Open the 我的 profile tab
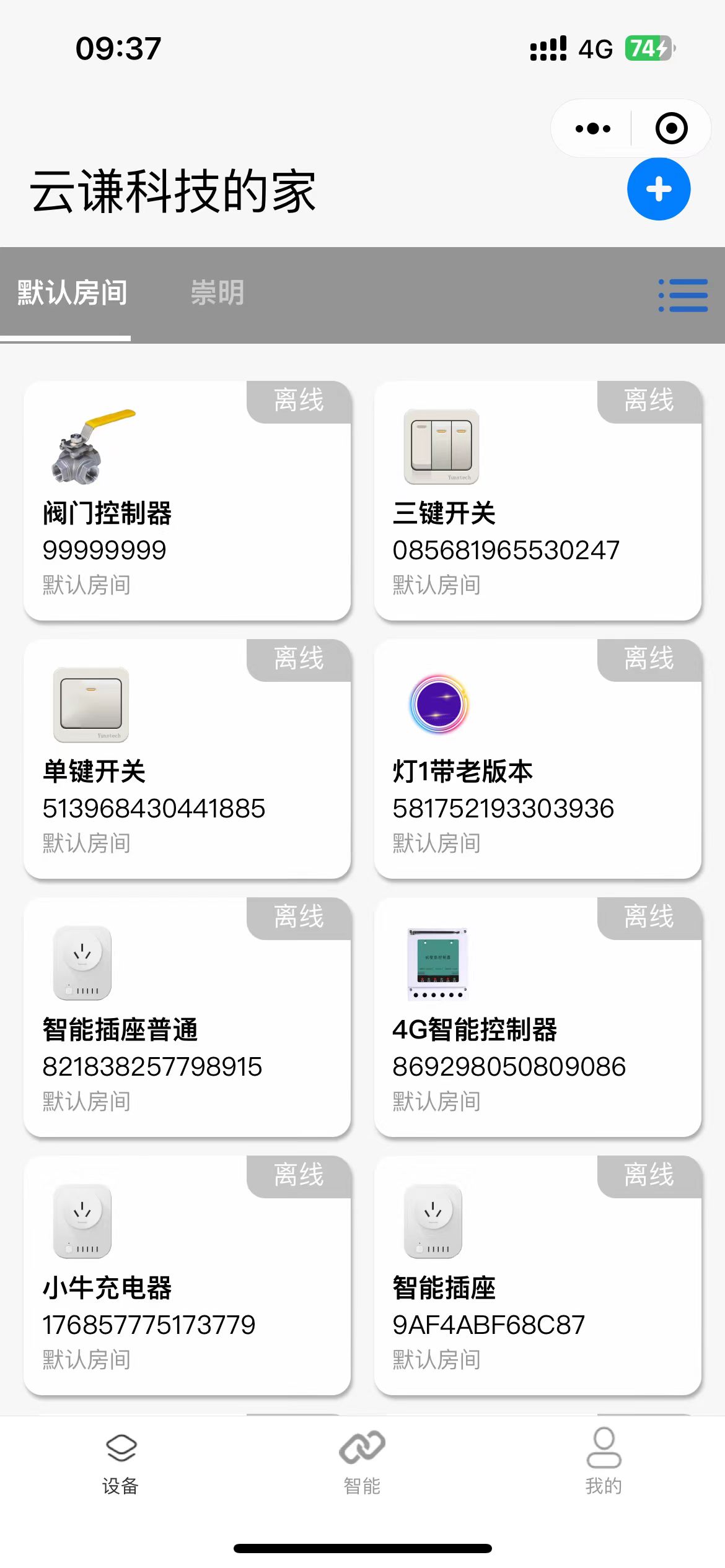 point(604,1461)
